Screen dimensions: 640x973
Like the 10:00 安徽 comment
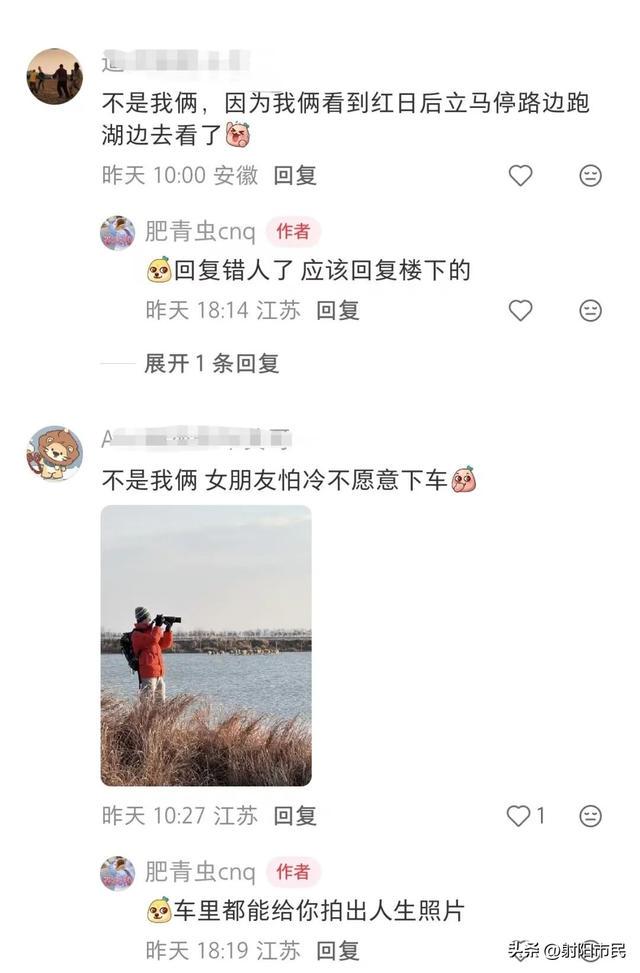point(520,176)
